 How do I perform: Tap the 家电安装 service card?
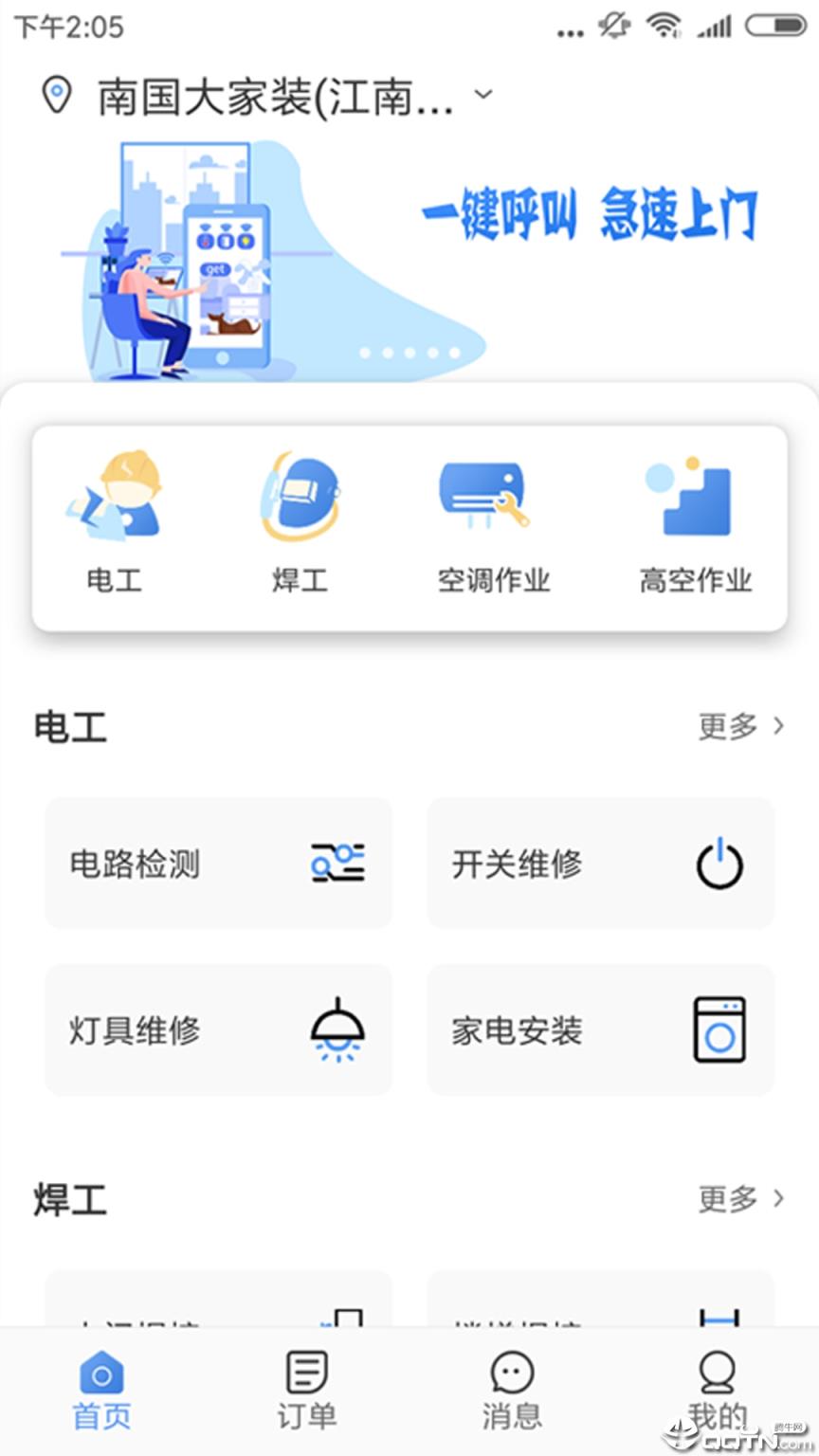tap(600, 1030)
